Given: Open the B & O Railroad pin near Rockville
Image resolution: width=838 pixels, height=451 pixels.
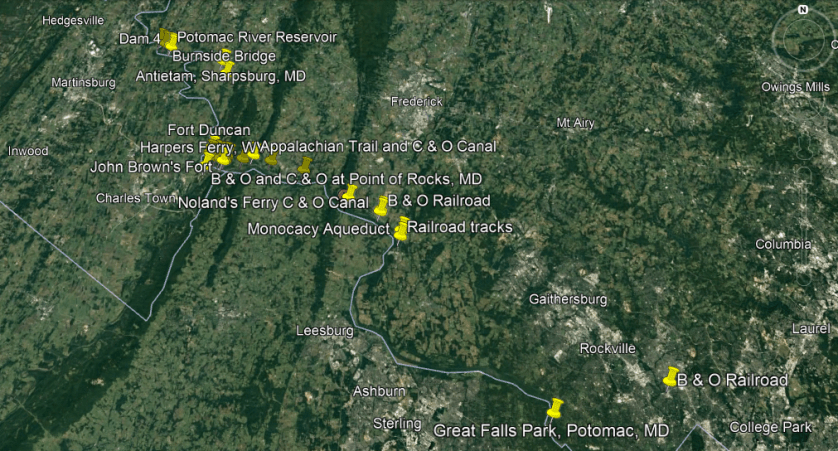Looking at the screenshot, I should [671, 377].
